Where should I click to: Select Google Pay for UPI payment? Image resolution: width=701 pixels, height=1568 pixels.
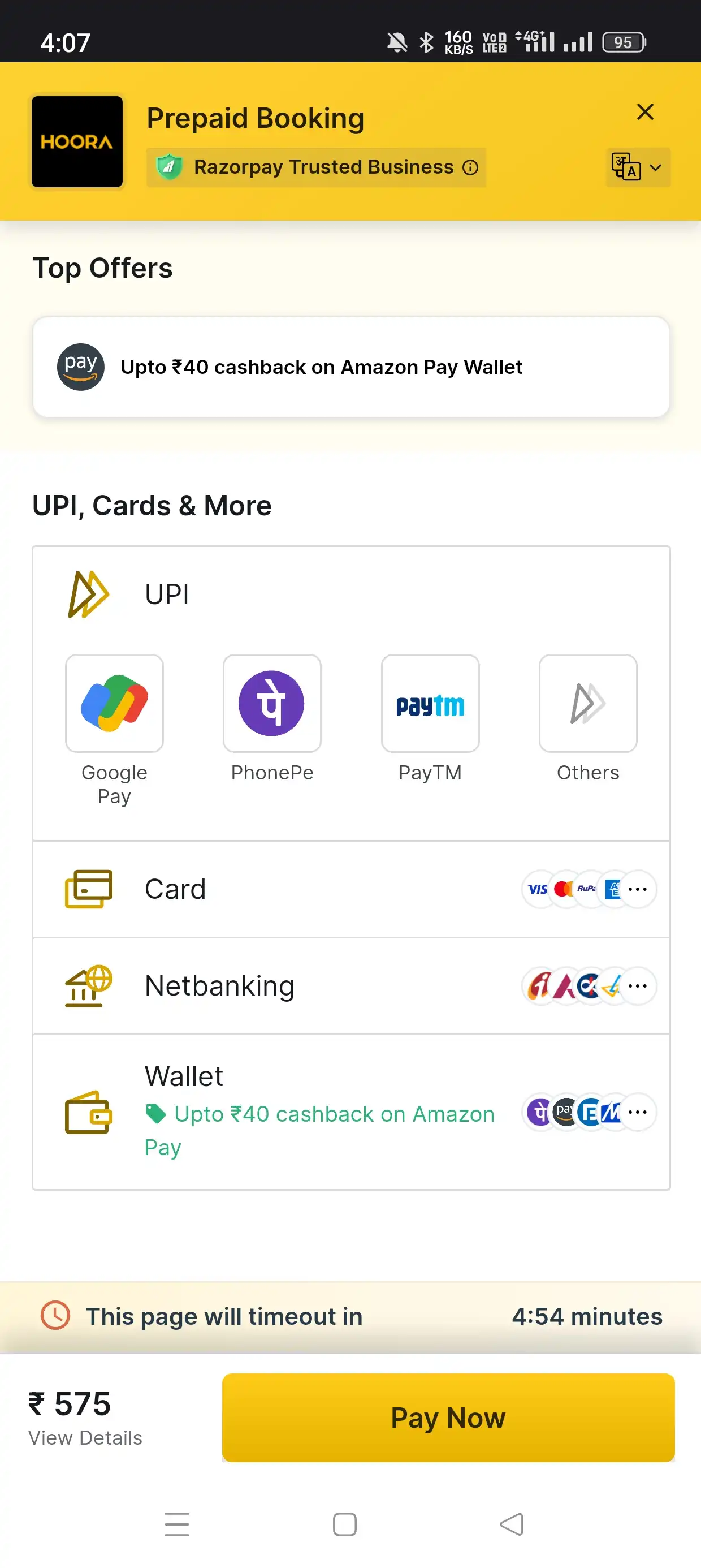pyautogui.click(x=114, y=704)
